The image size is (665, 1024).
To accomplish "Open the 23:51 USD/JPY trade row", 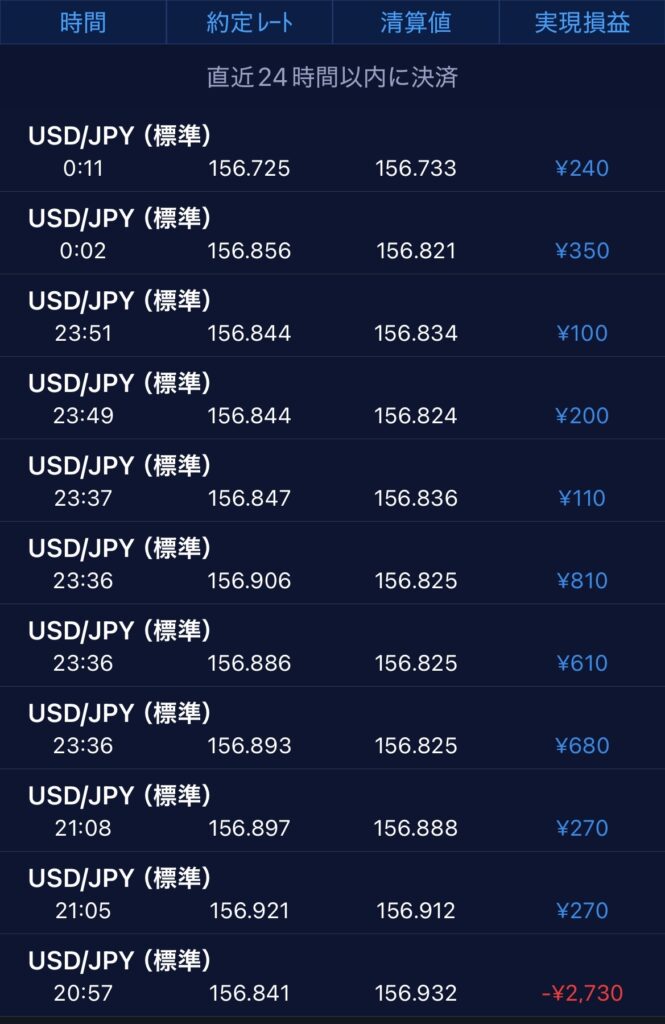I will tap(332, 317).
